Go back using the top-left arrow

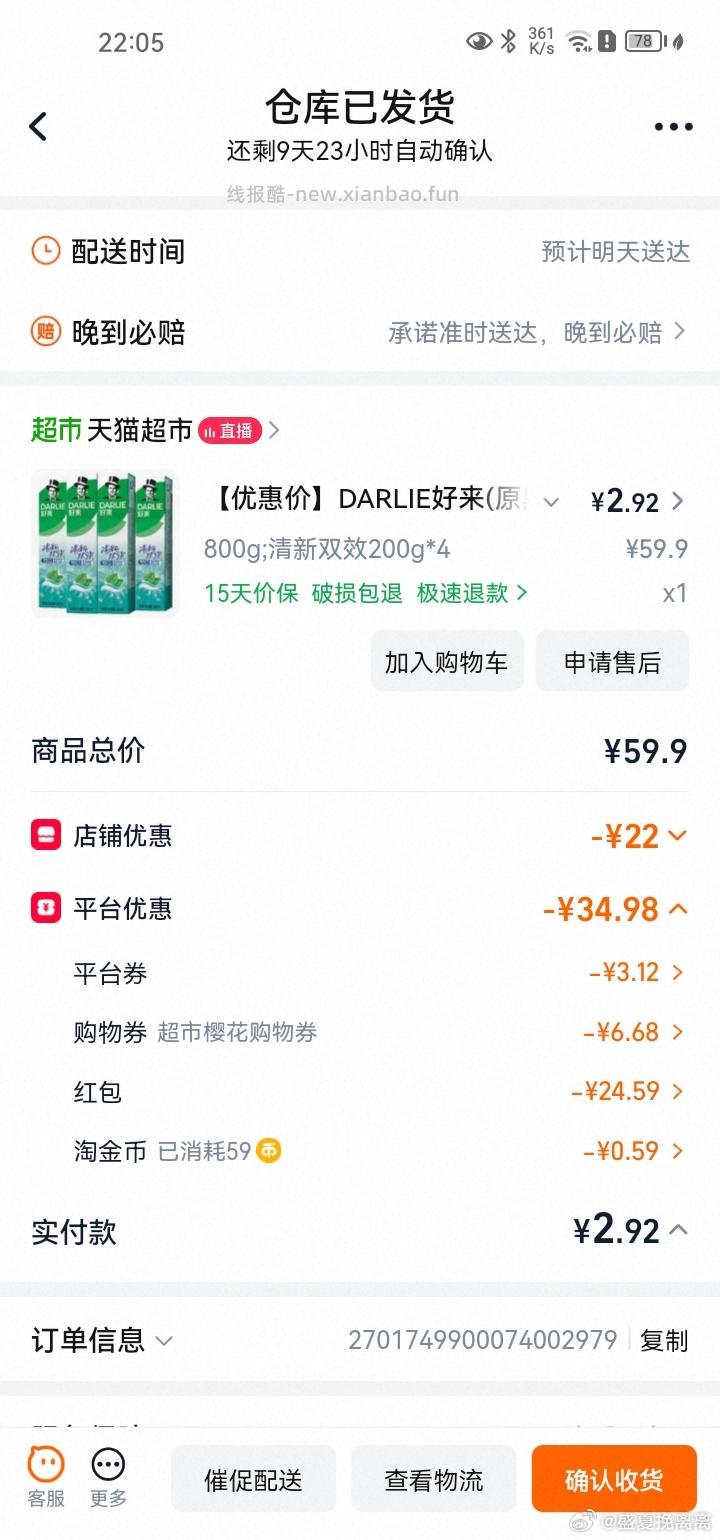pos(38,126)
